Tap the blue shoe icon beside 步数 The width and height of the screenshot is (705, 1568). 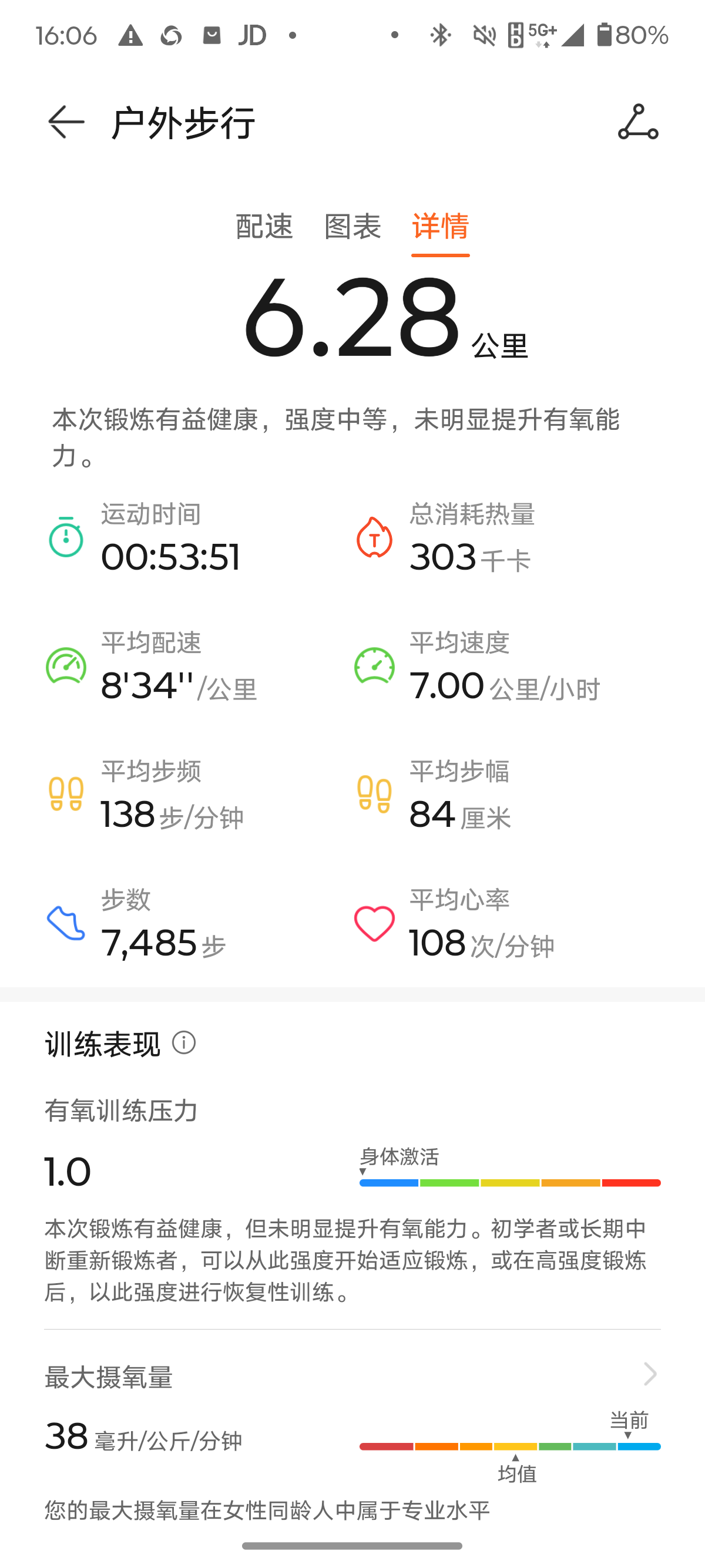(66, 925)
